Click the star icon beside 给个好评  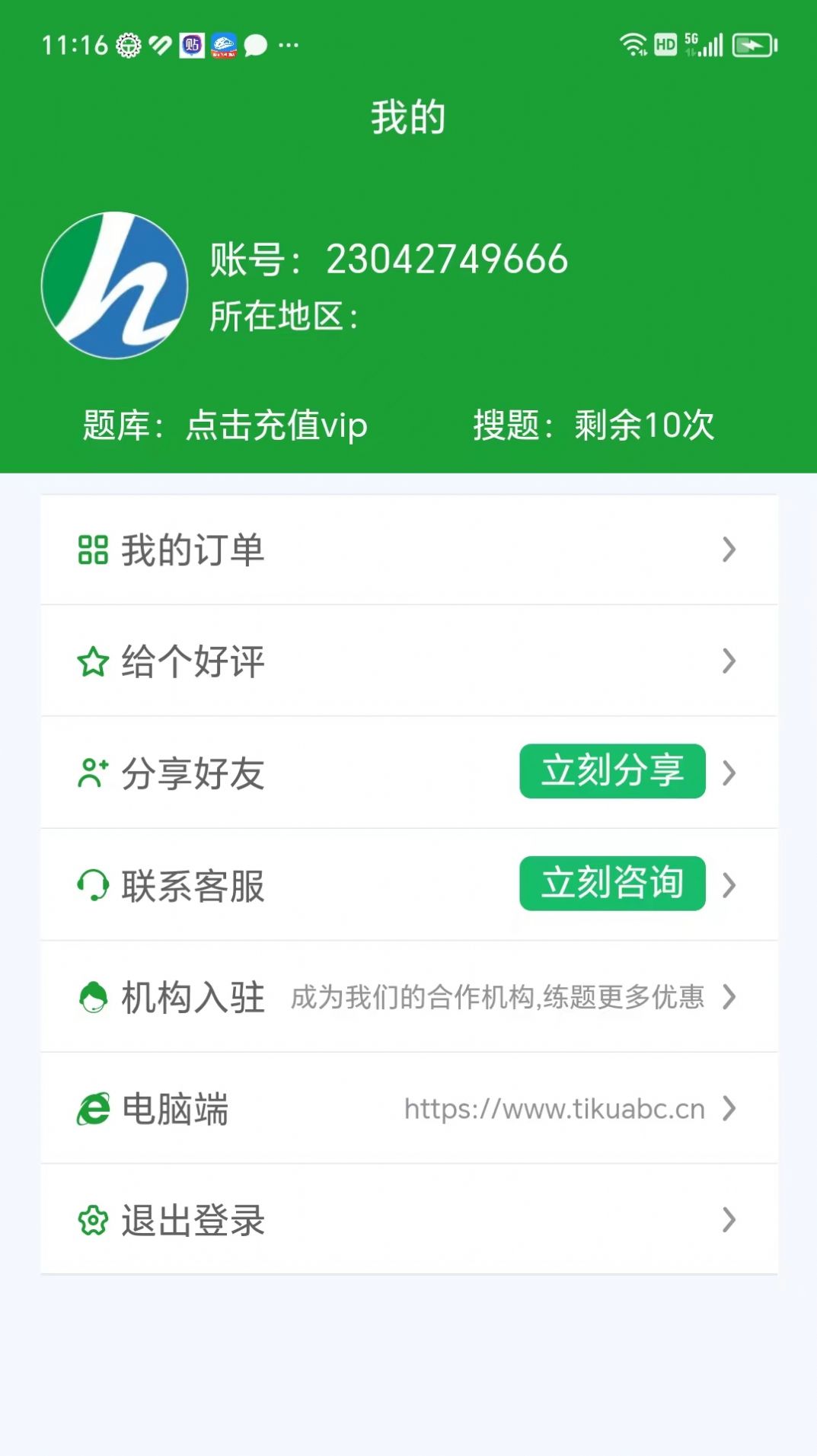[93, 661]
